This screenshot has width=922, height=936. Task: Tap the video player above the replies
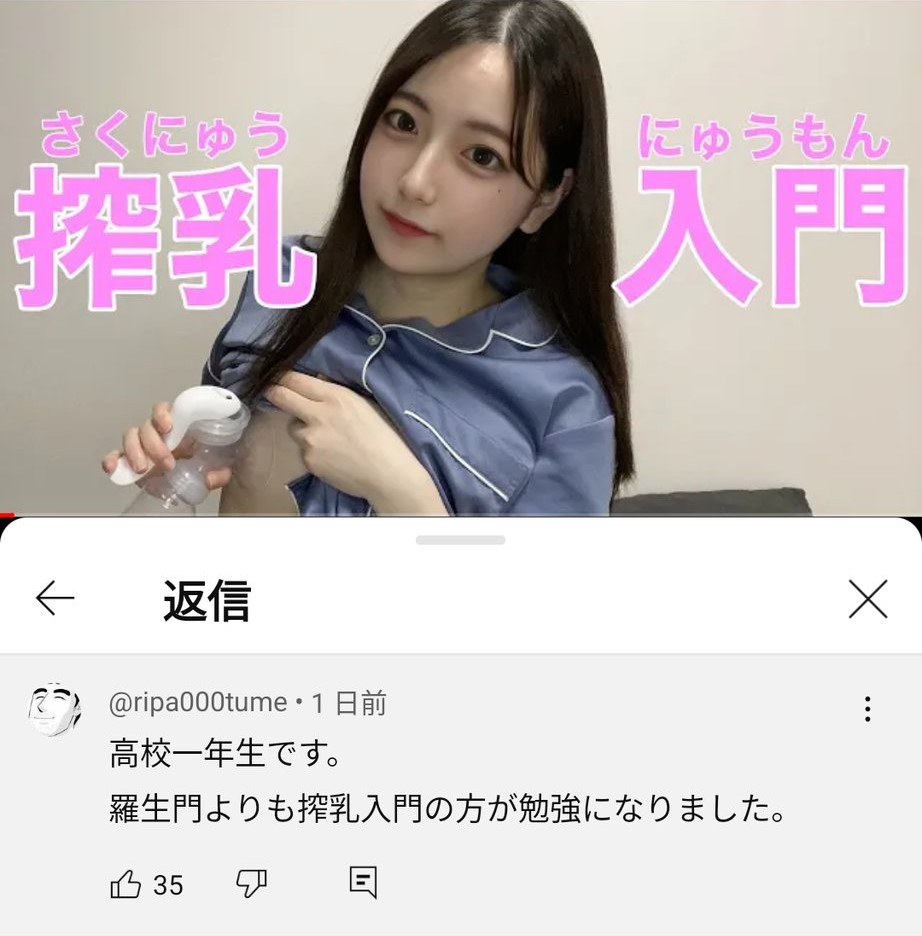tap(461, 258)
